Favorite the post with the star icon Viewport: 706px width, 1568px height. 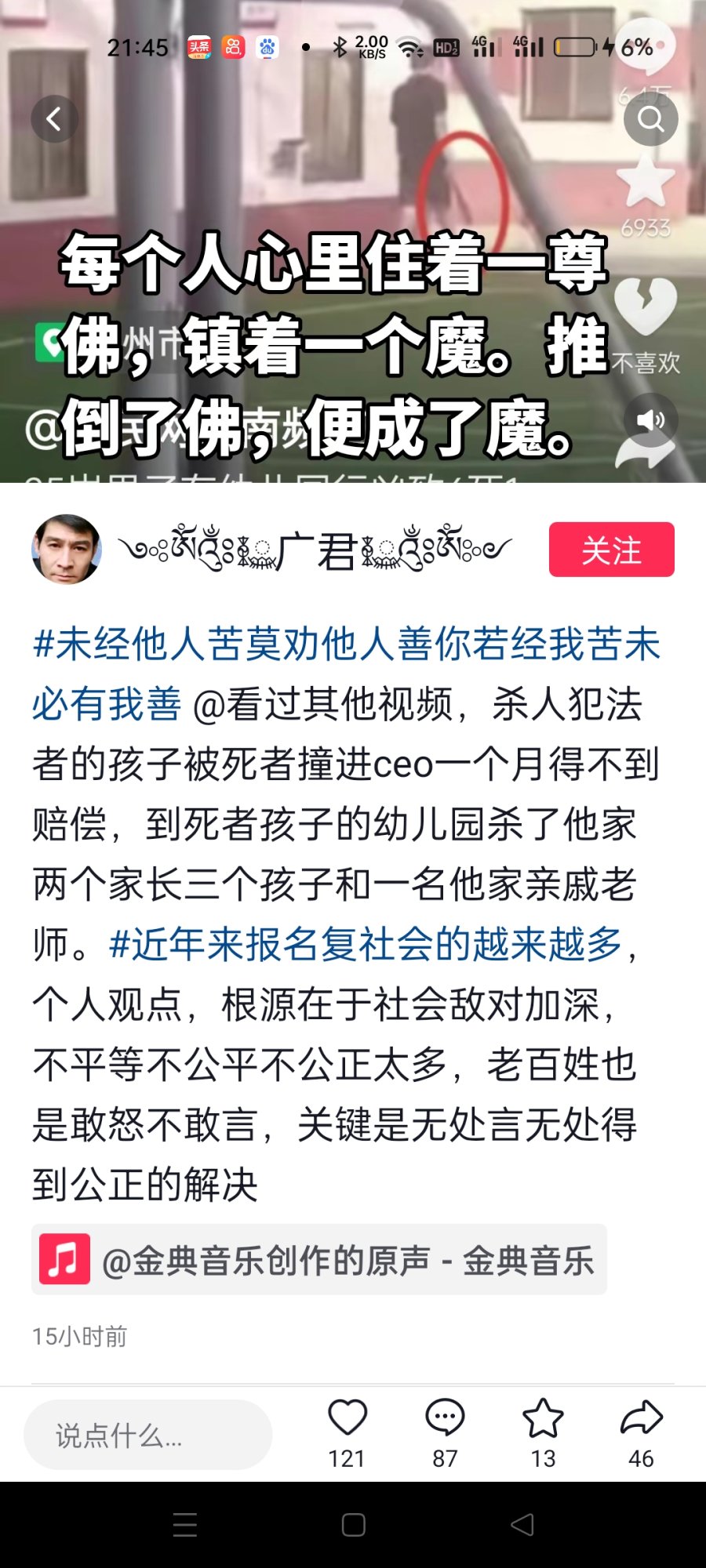click(x=543, y=1419)
